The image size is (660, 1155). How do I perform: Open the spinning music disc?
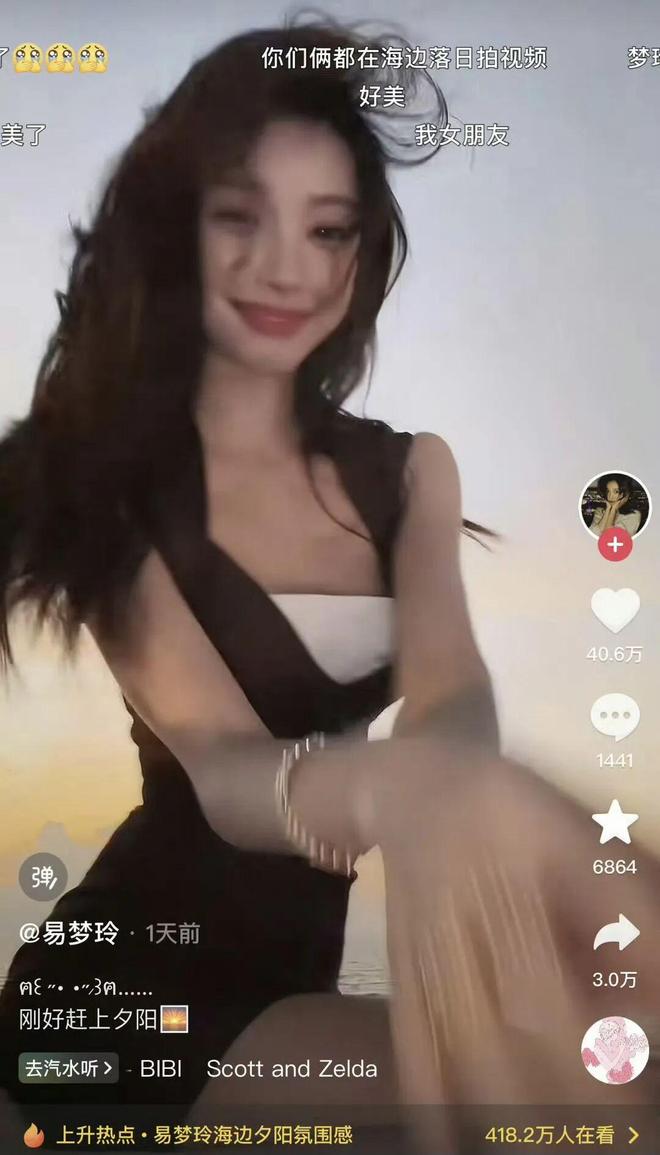click(x=615, y=1050)
